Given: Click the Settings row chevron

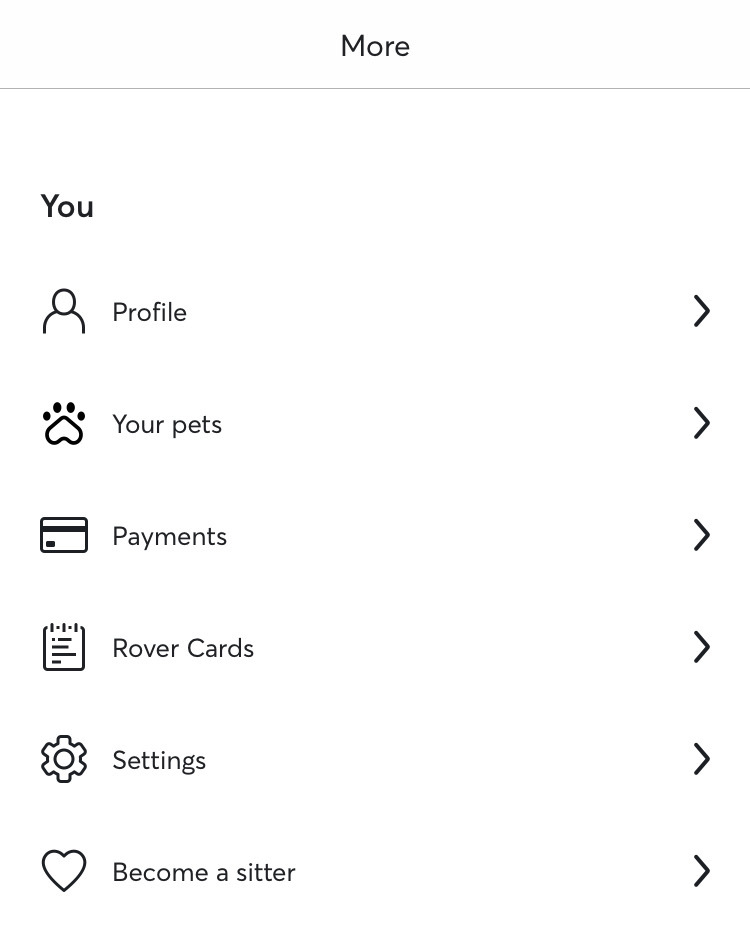Looking at the screenshot, I should click(x=702, y=759).
